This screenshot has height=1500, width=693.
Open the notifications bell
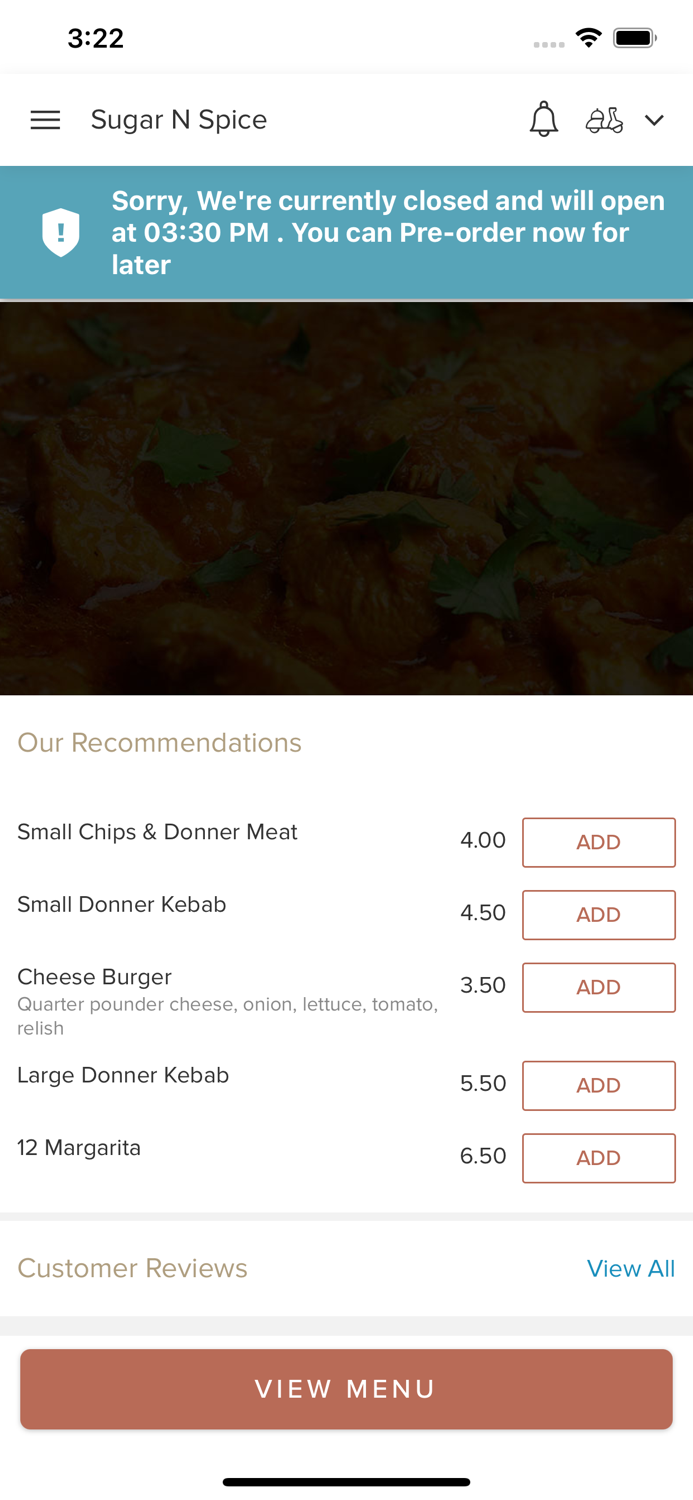(543, 120)
